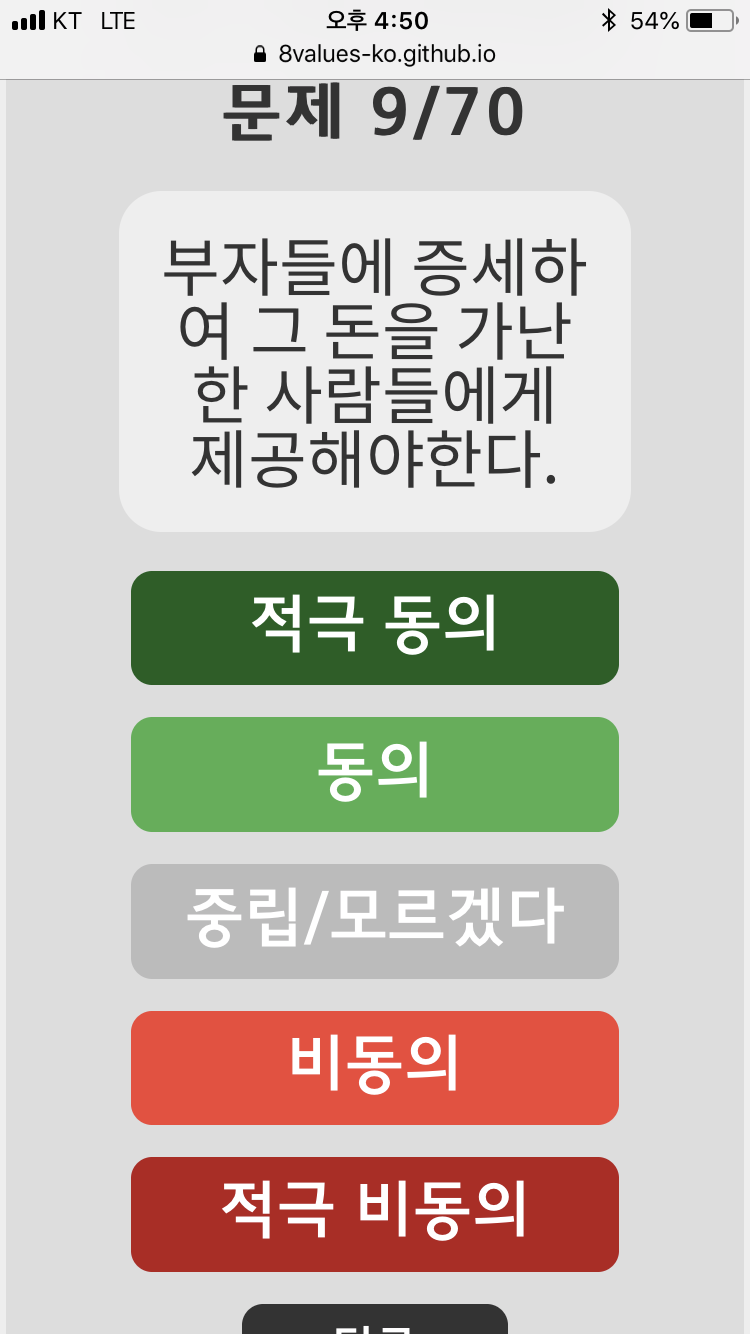
Task: Pick the 중립/모르겠다 neutral option
Action: (374, 920)
